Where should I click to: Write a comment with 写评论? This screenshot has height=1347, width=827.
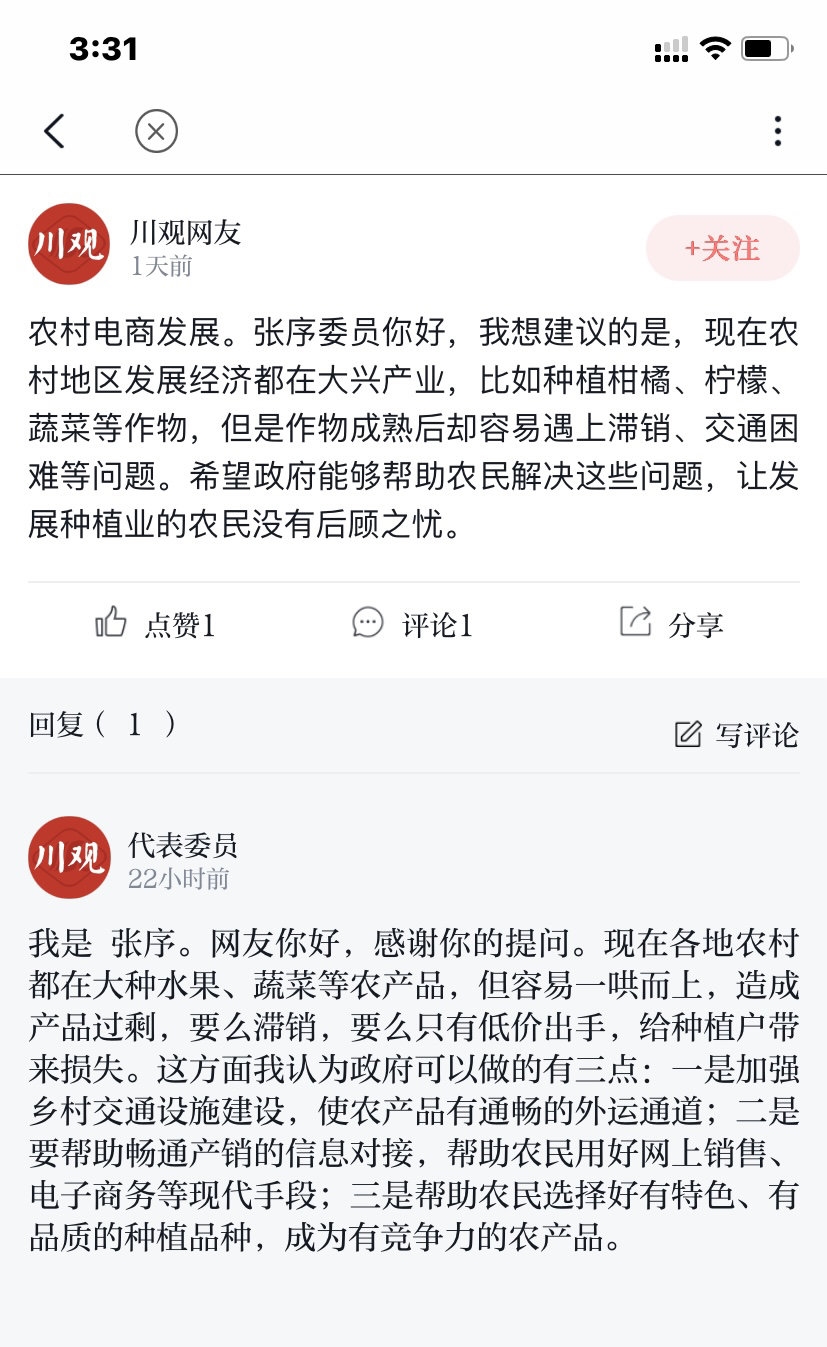737,735
